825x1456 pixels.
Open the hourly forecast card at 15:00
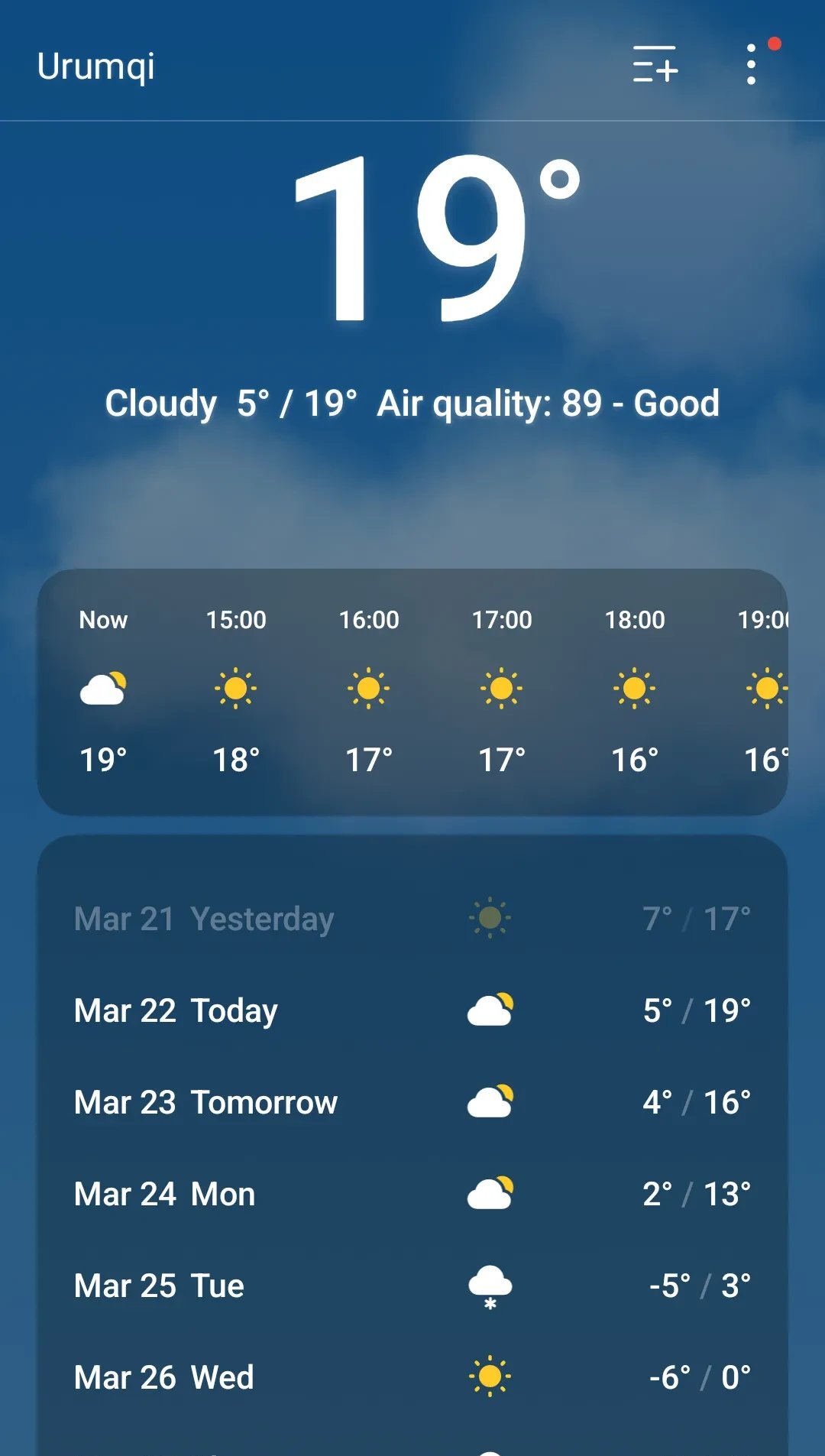pyautogui.click(x=236, y=690)
